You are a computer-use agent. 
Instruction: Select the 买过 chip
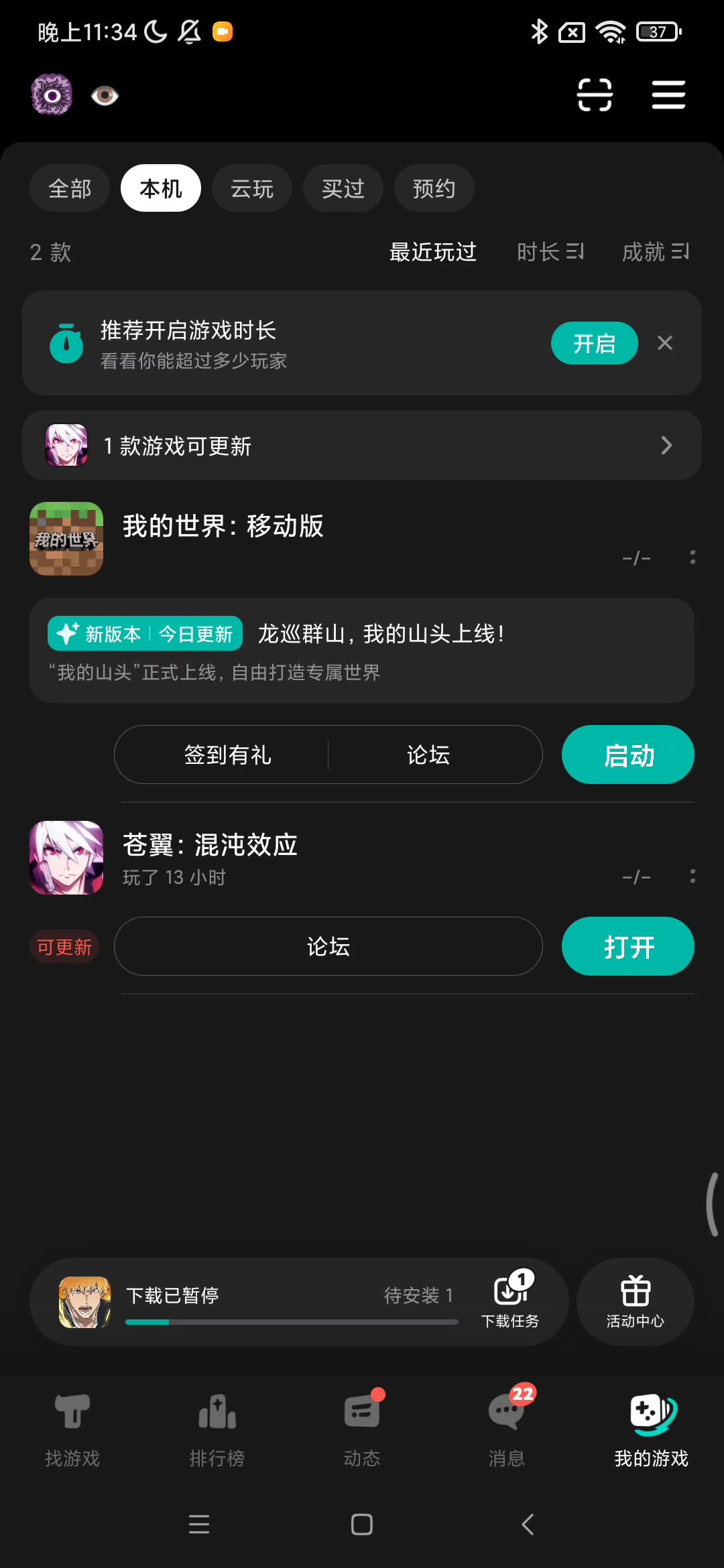coord(343,188)
